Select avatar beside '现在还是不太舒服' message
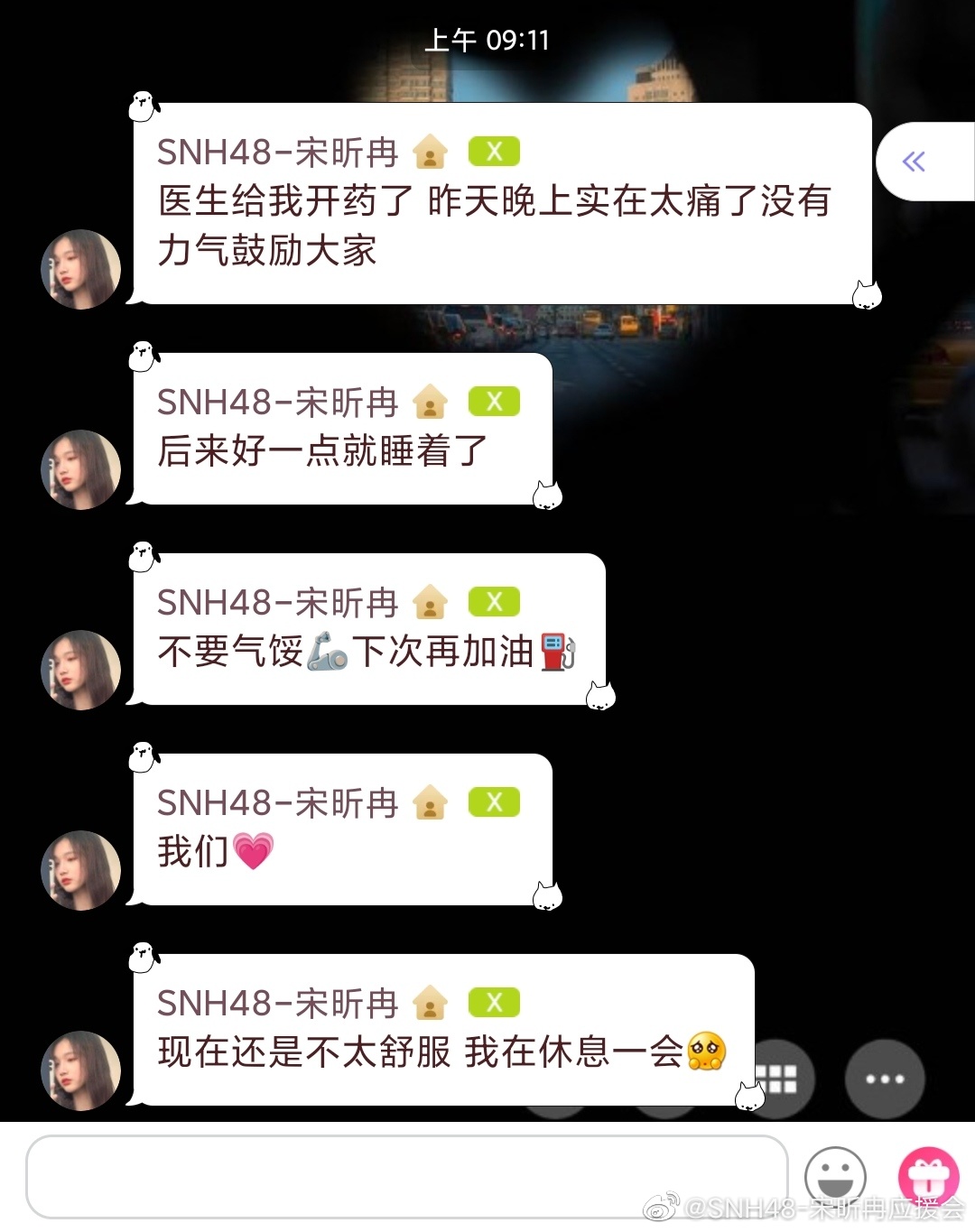This screenshot has height=1232, width=975. tap(81, 1070)
